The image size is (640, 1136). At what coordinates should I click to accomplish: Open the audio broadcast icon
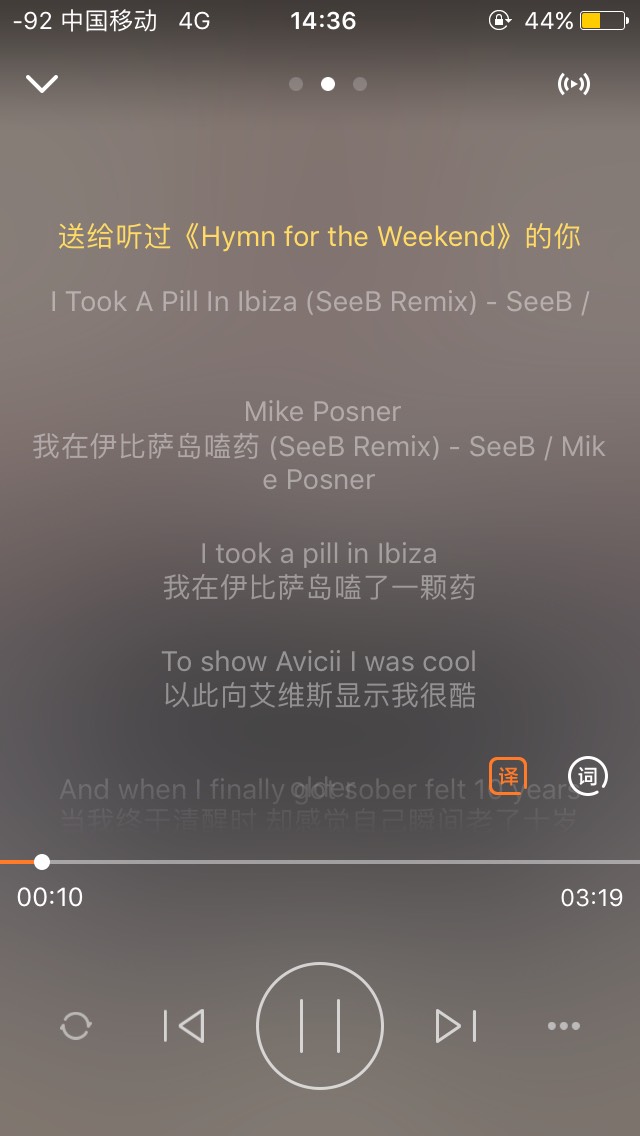tap(573, 84)
